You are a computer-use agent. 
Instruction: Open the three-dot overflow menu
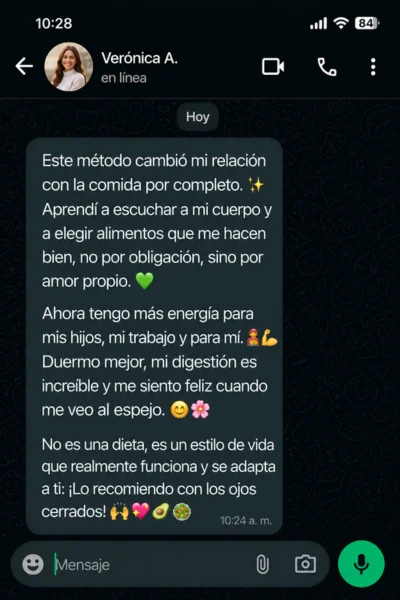tap(373, 67)
